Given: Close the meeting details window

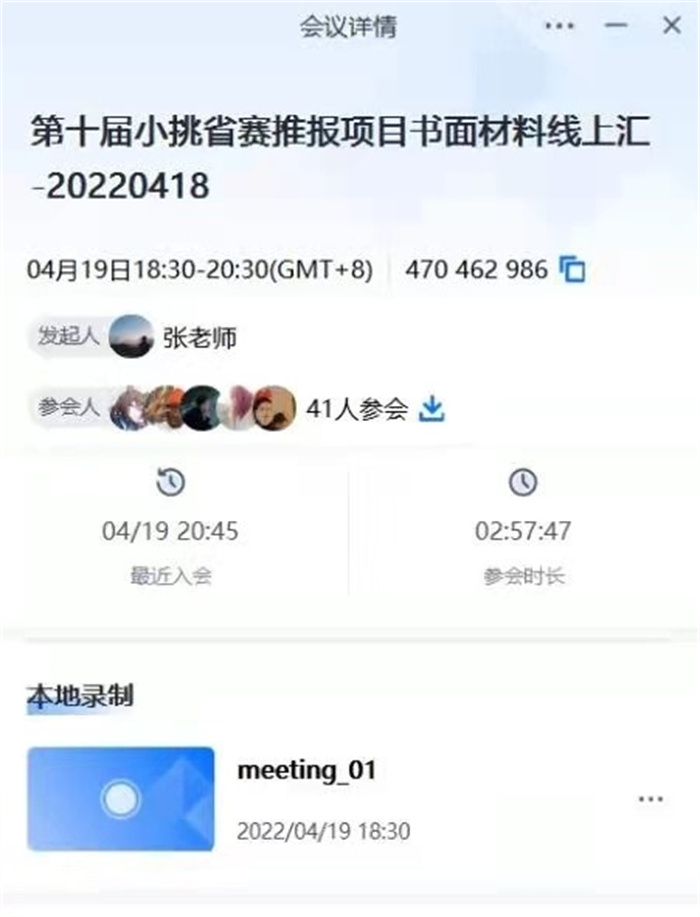Looking at the screenshot, I should (671, 26).
